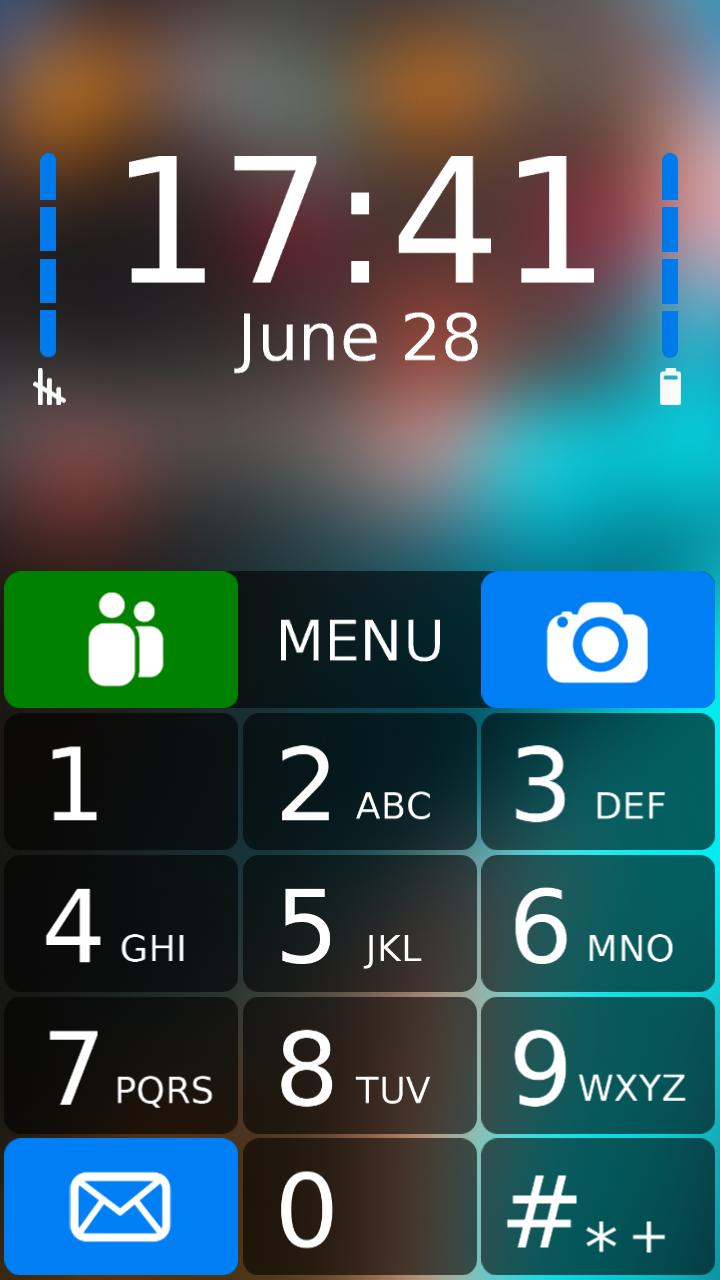Dial the 8 TUV key
Image resolution: width=720 pixels, height=1280 pixels.
click(360, 1066)
